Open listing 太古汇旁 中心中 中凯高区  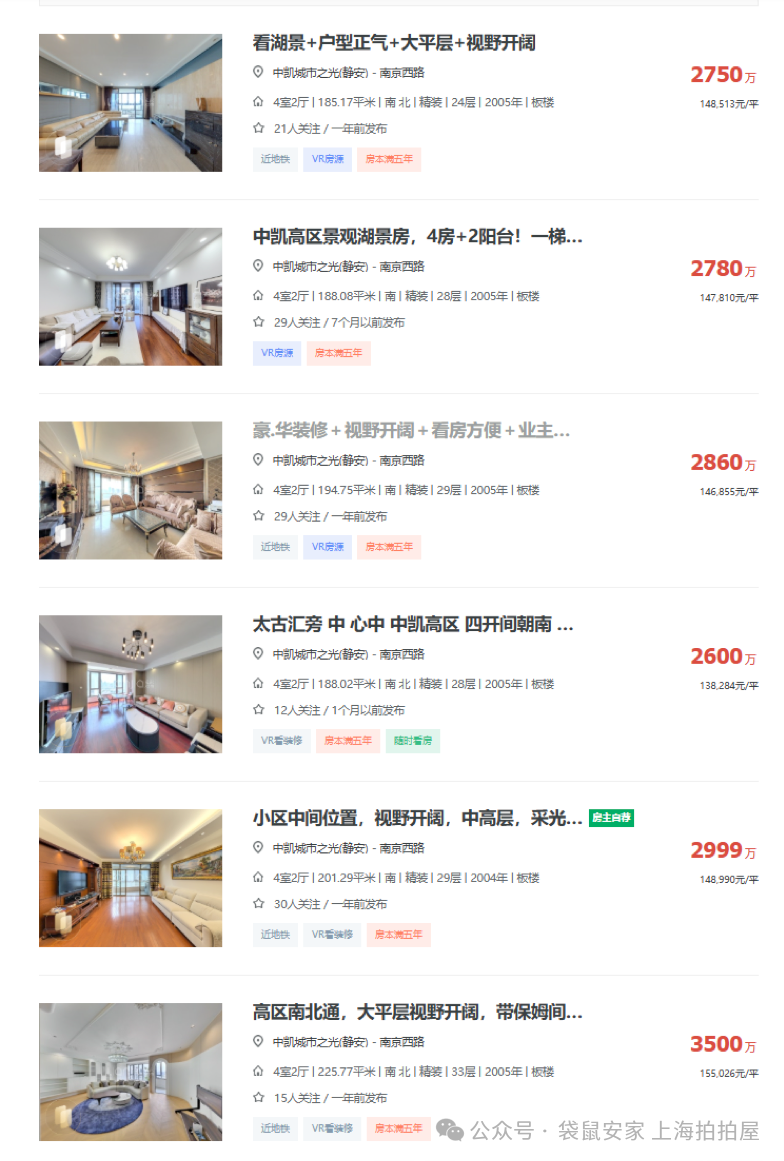(x=413, y=625)
